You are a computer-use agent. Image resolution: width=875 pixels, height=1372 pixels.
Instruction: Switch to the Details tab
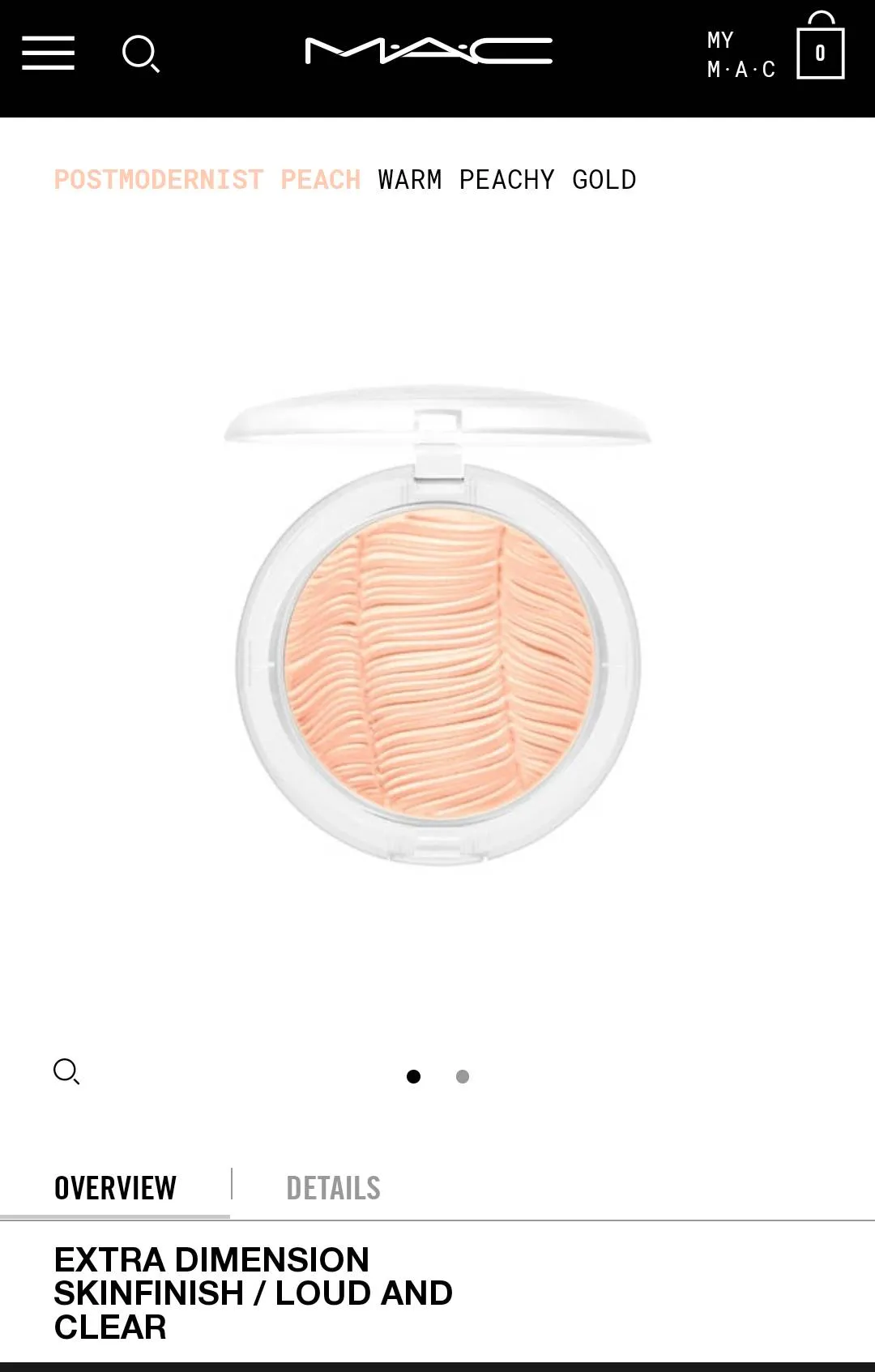tap(333, 1188)
